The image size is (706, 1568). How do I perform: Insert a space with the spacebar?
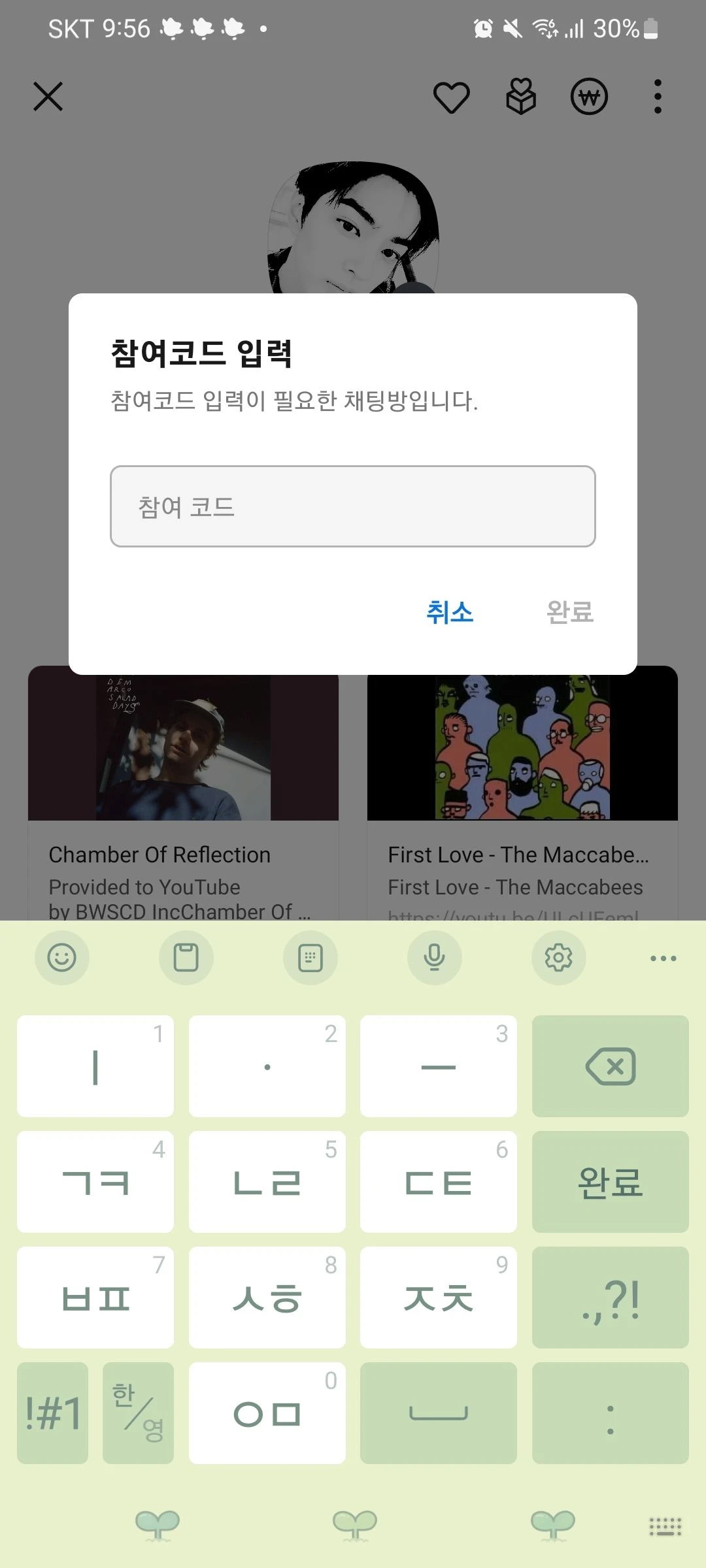438,1413
